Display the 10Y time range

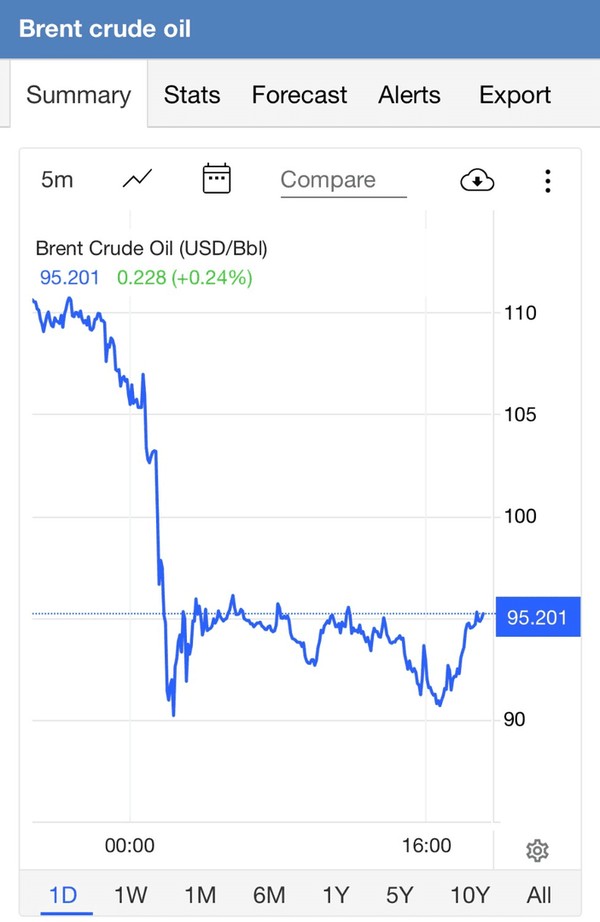tap(469, 894)
